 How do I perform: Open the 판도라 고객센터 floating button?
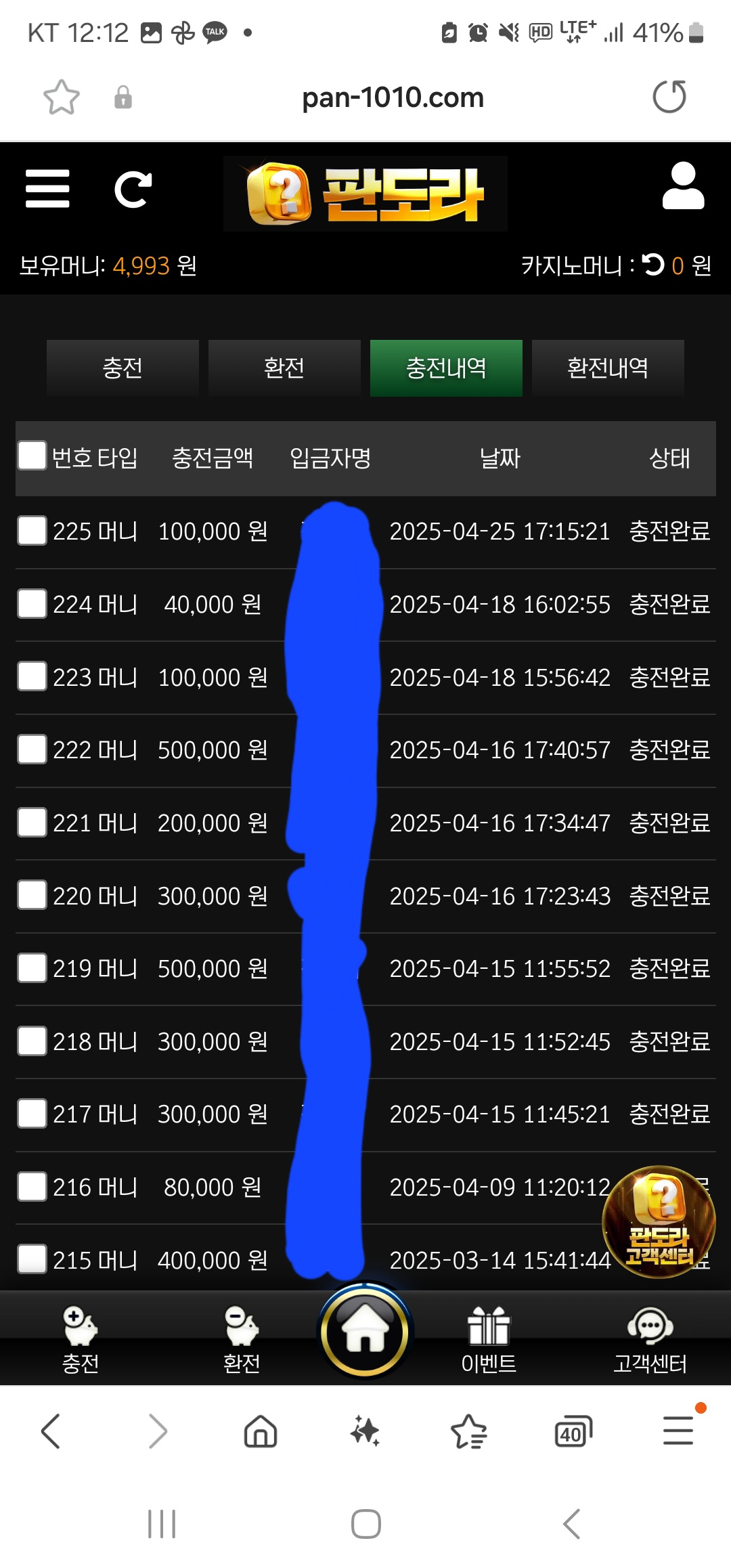coord(659,1221)
